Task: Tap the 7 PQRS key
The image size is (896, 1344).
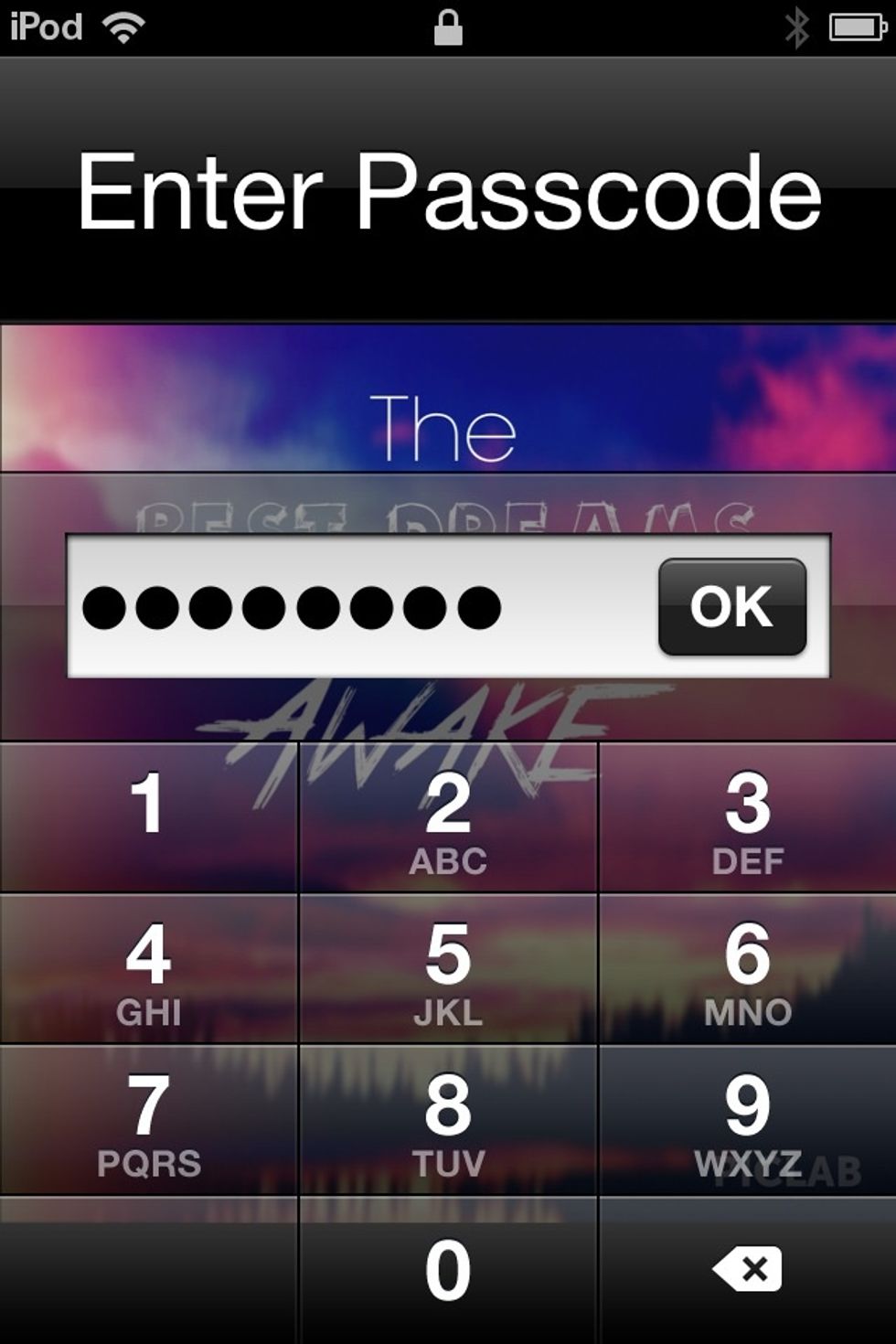Action: tap(148, 1121)
